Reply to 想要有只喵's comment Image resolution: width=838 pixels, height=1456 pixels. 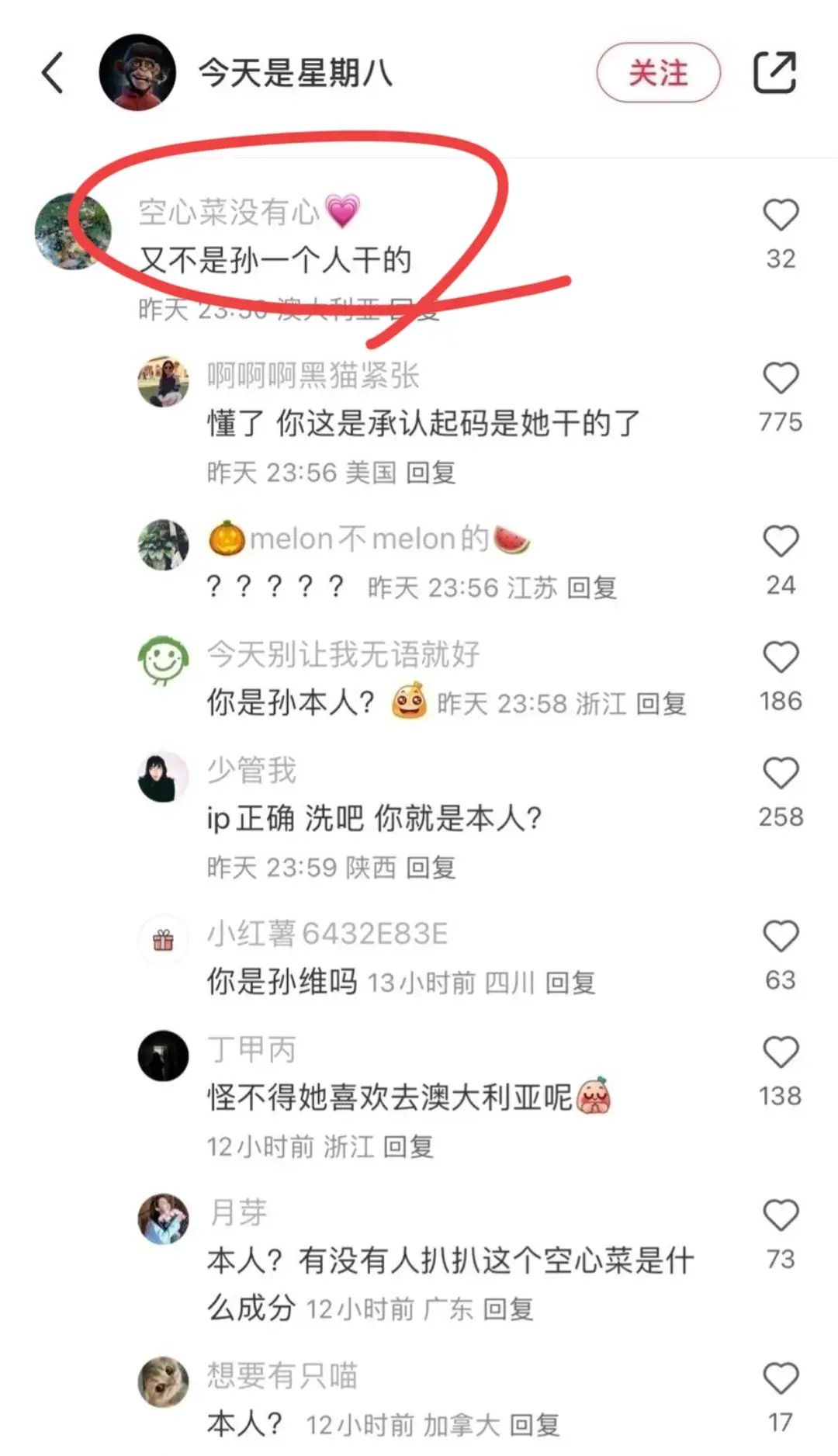coord(534,1425)
